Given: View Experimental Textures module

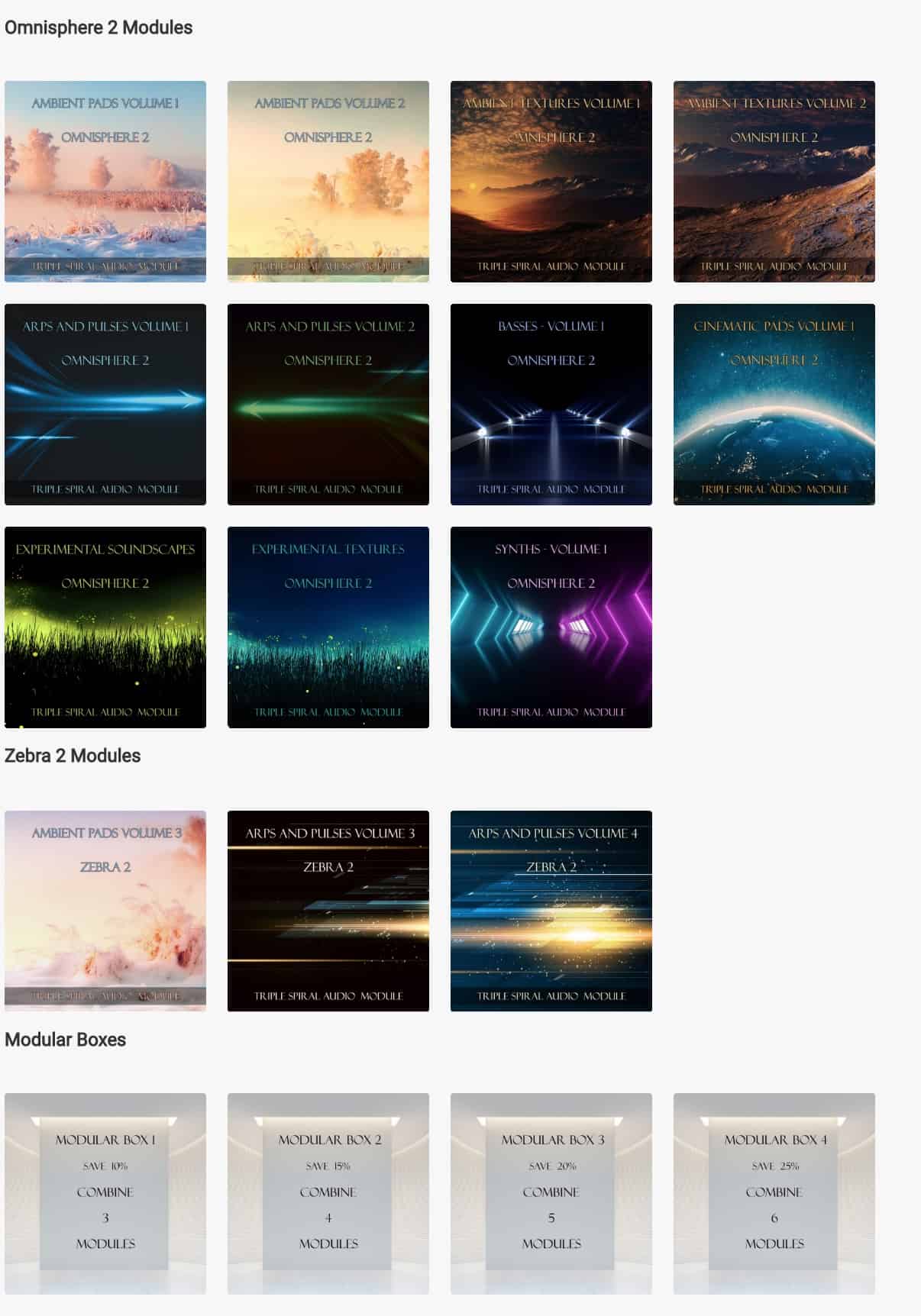Looking at the screenshot, I should click(x=328, y=627).
